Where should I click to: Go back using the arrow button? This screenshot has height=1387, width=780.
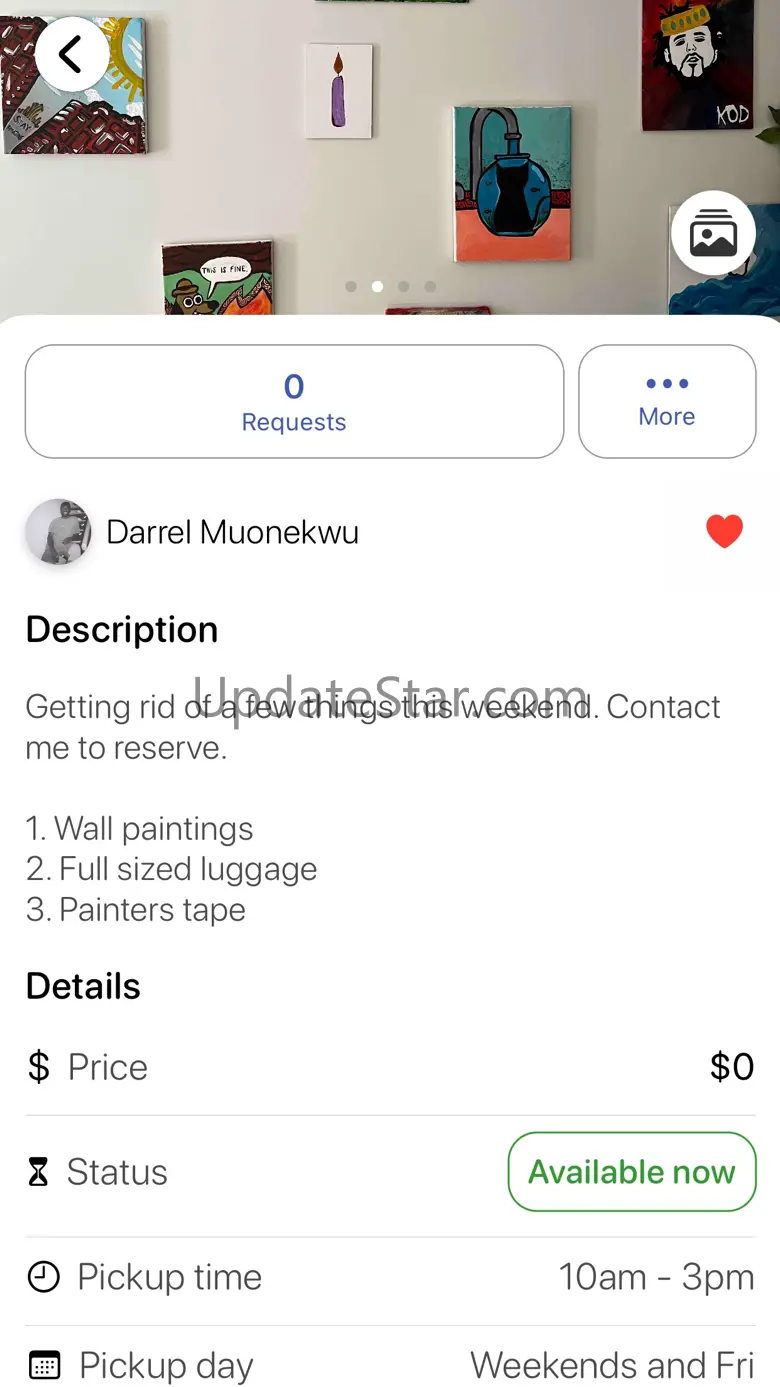coord(72,55)
